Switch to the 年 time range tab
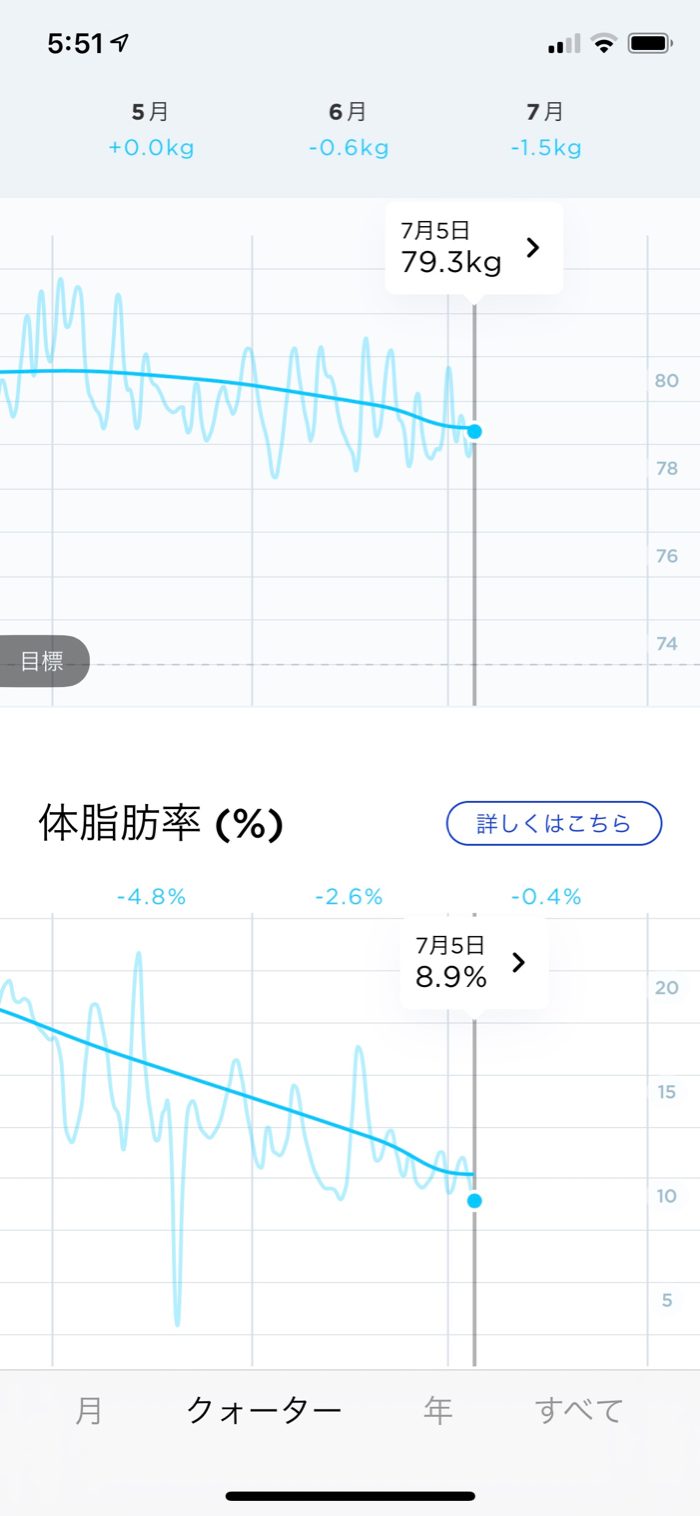 tap(438, 1411)
